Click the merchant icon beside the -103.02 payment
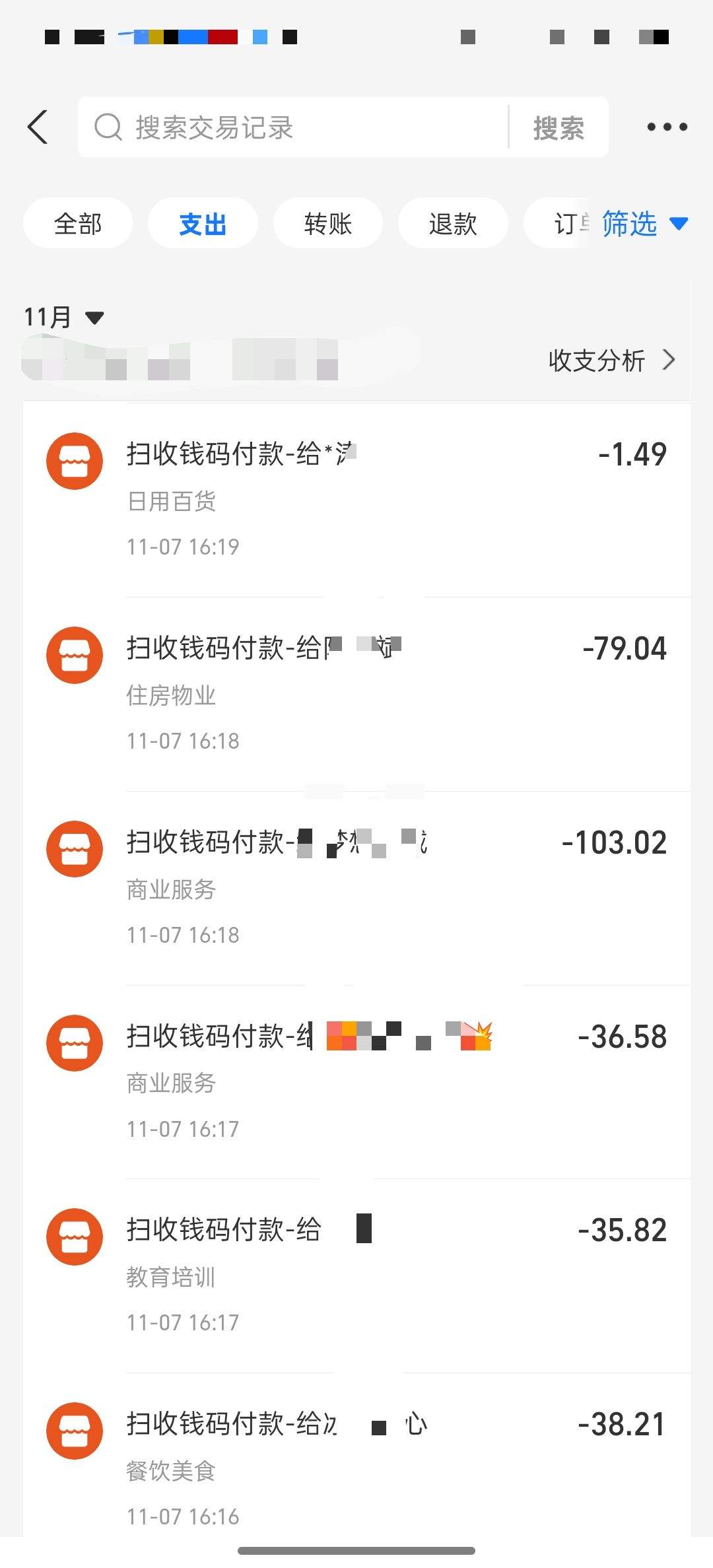 click(x=73, y=849)
